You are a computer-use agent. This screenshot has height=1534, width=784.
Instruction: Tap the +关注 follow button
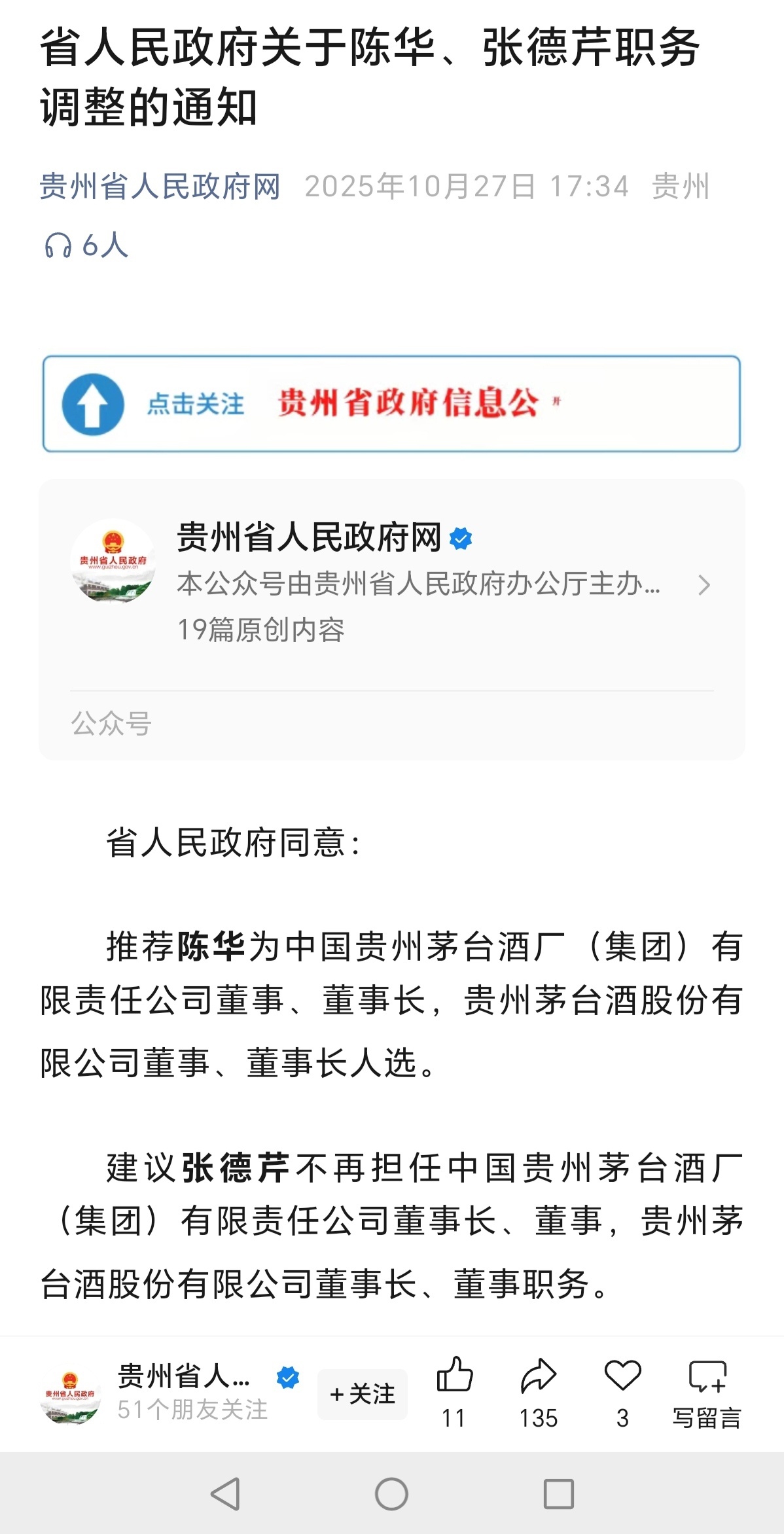(x=363, y=1394)
